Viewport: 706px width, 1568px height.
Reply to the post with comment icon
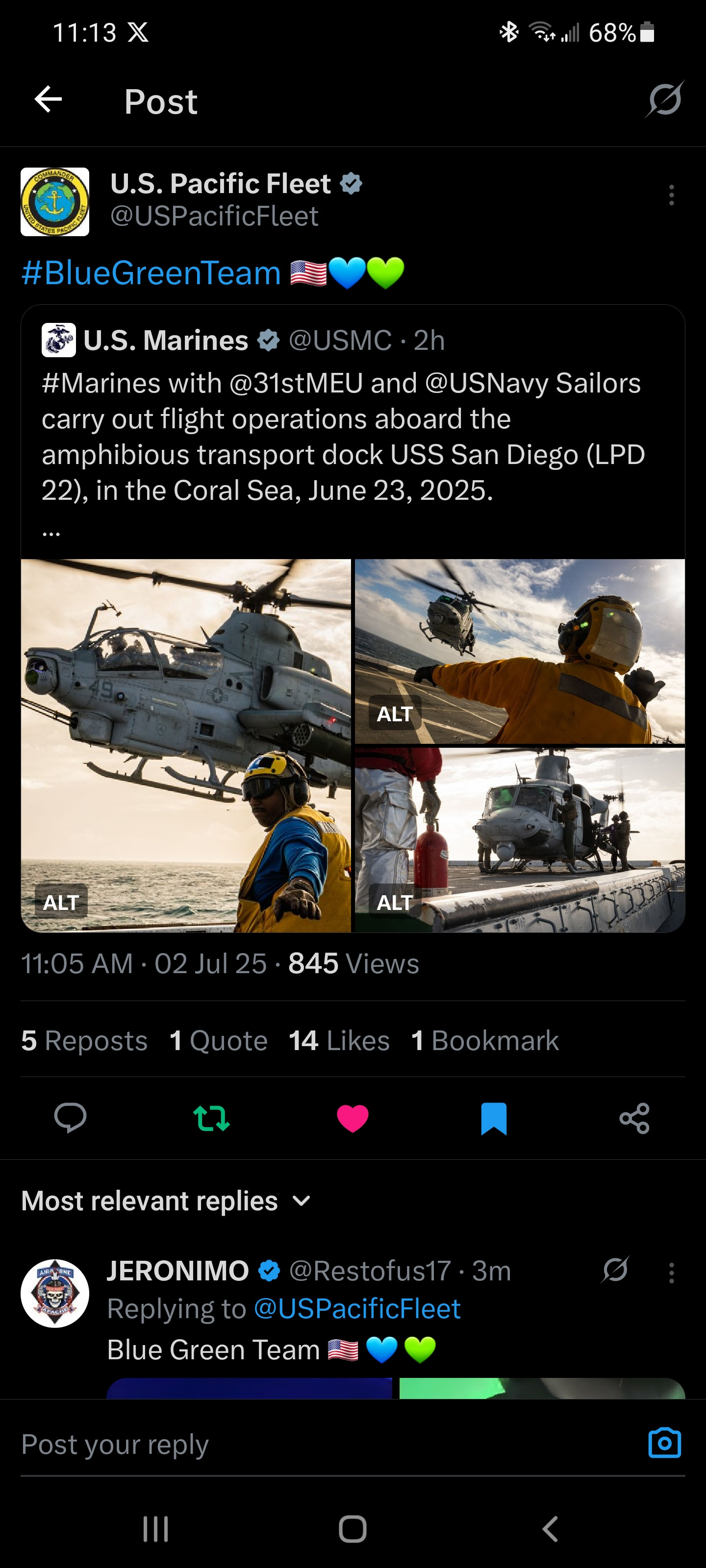70,1118
